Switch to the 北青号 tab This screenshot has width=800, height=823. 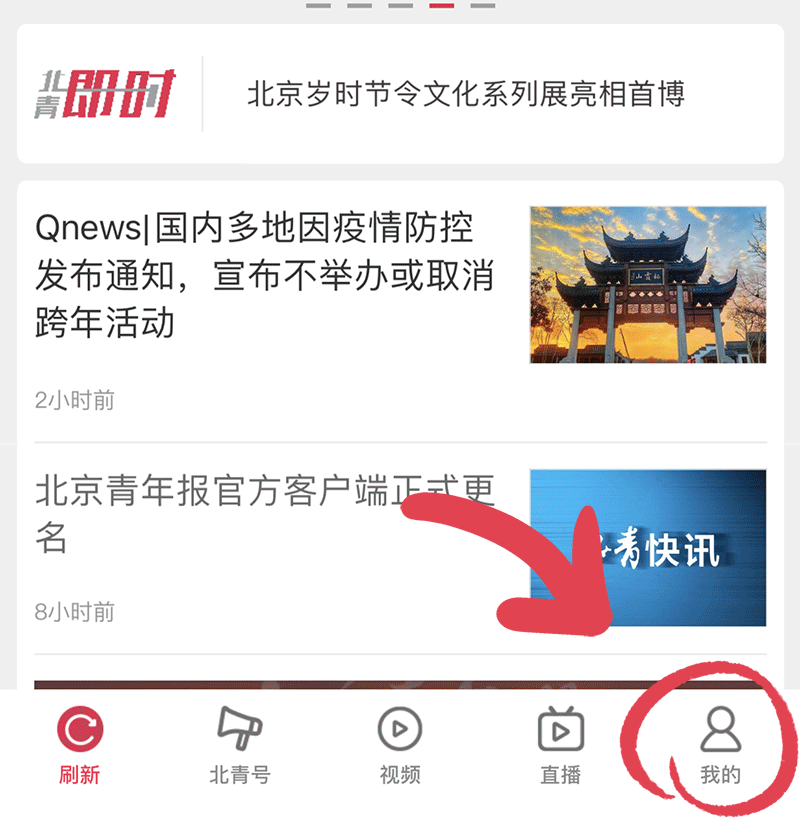click(239, 745)
